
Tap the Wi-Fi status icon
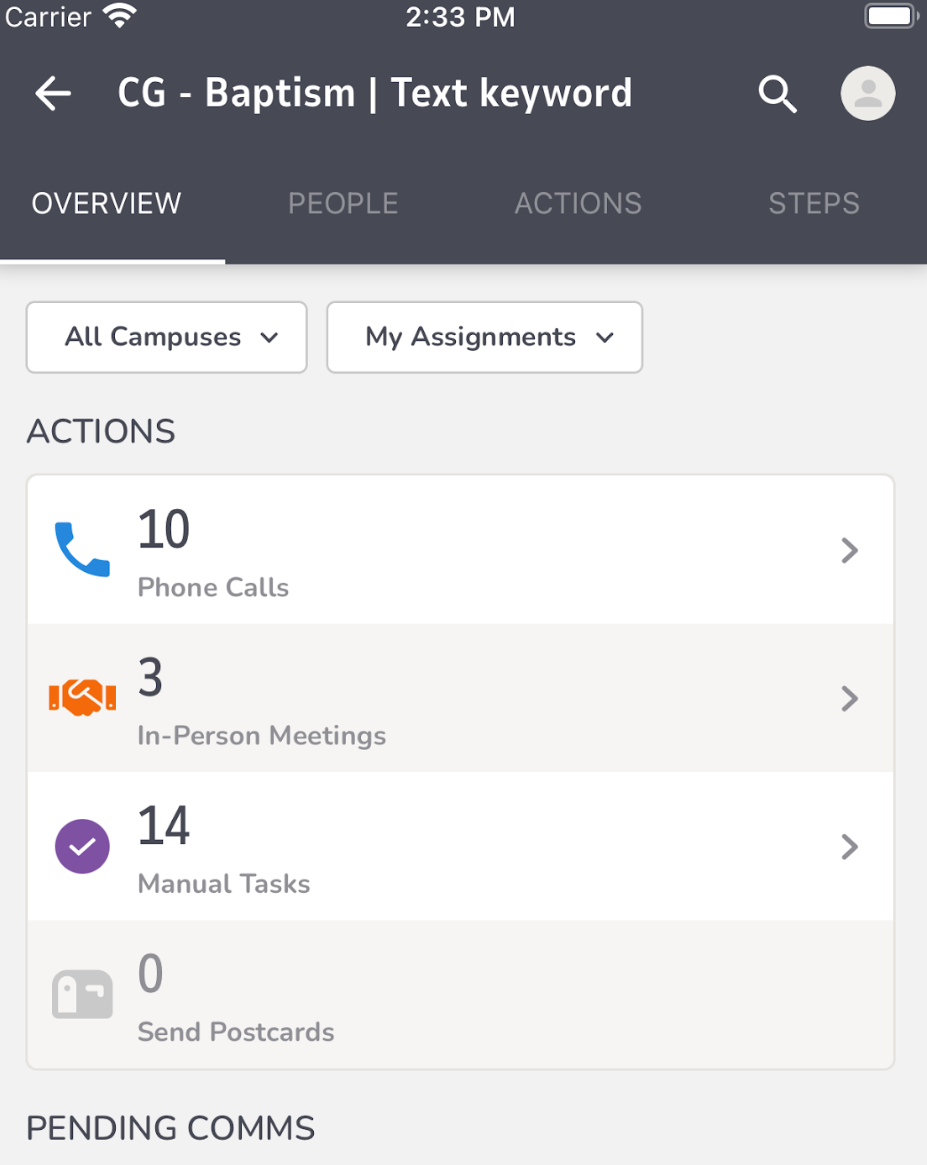coord(117,14)
